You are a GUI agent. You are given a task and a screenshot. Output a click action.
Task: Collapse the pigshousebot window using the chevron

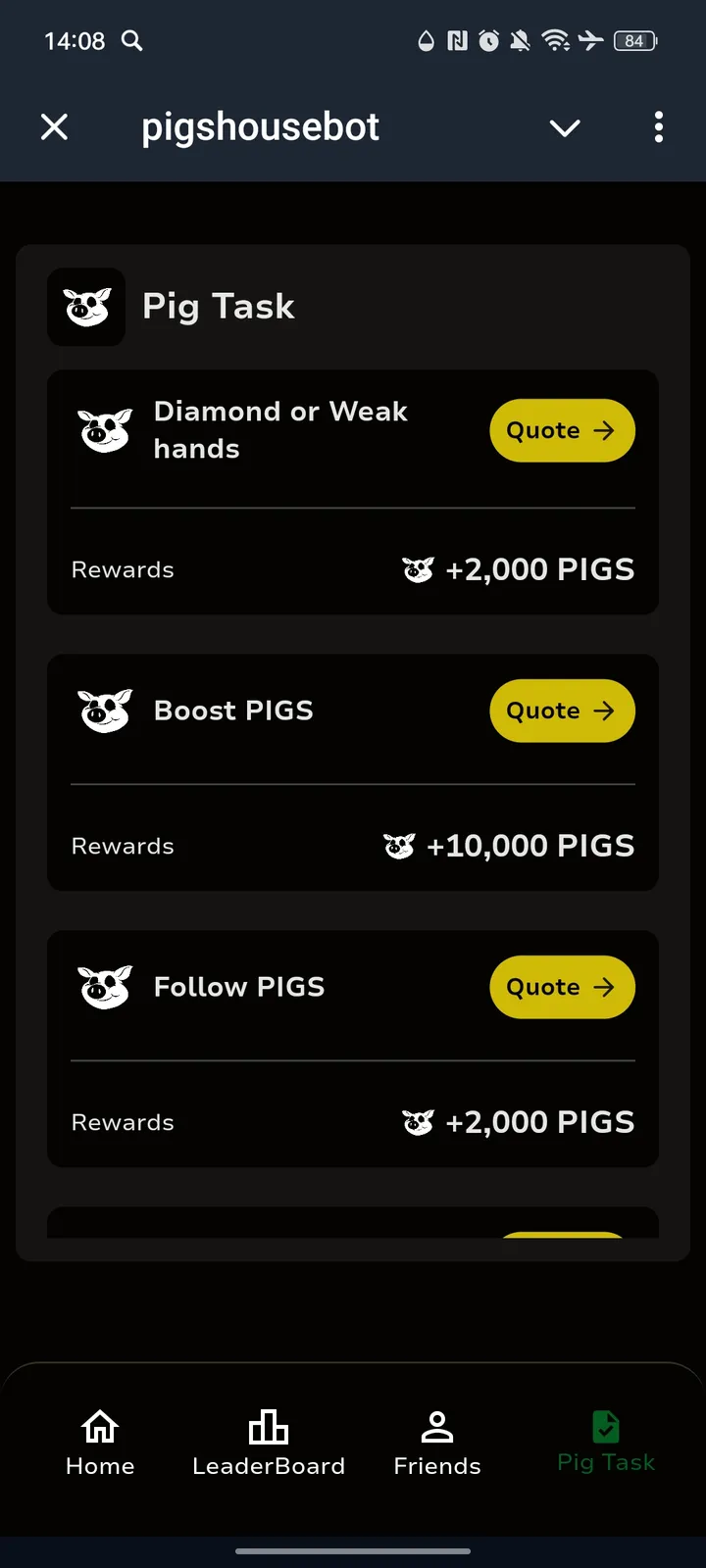coord(565,127)
